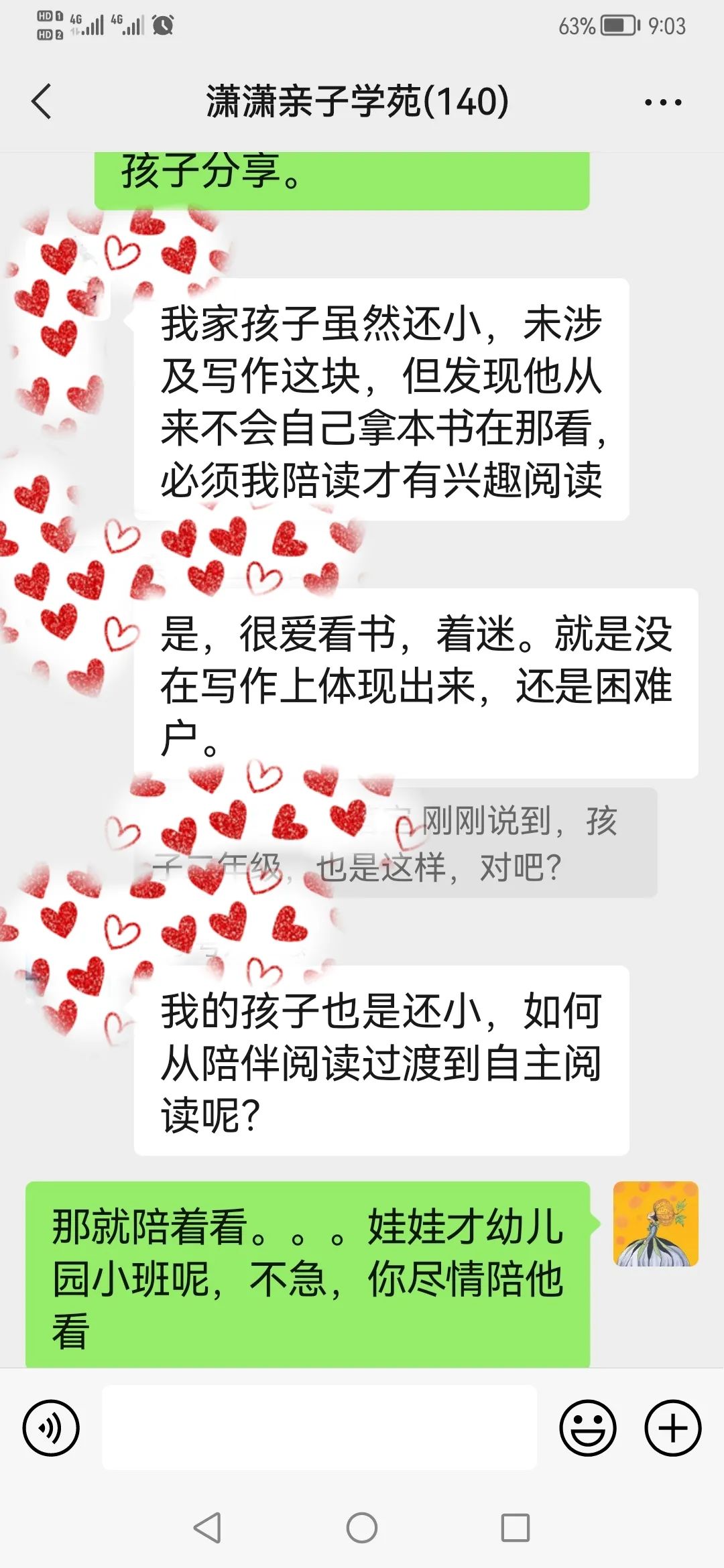The image size is (724, 1568).
Task: Tap the system home button
Action: [x=362, y=1528]
